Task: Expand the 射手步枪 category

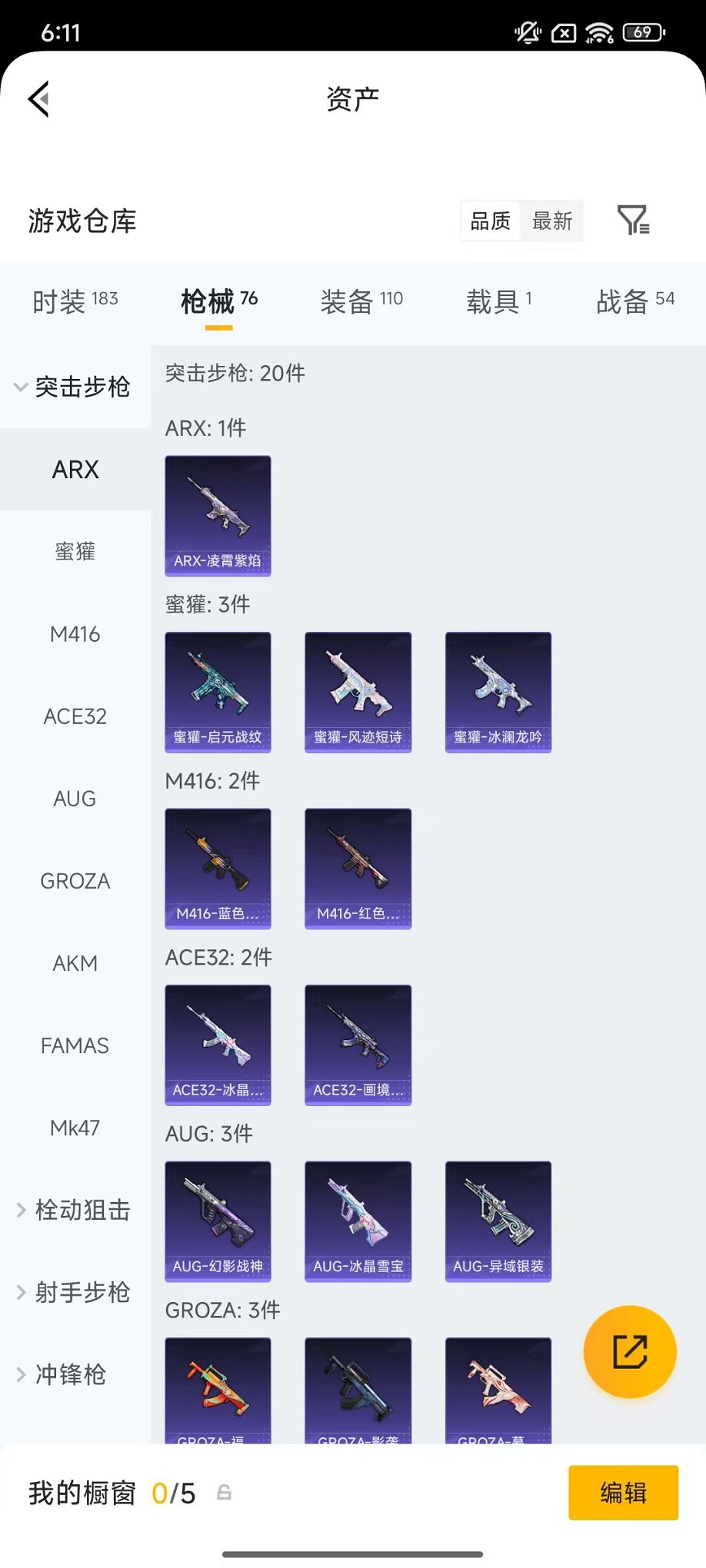Action: [75, 1292]
